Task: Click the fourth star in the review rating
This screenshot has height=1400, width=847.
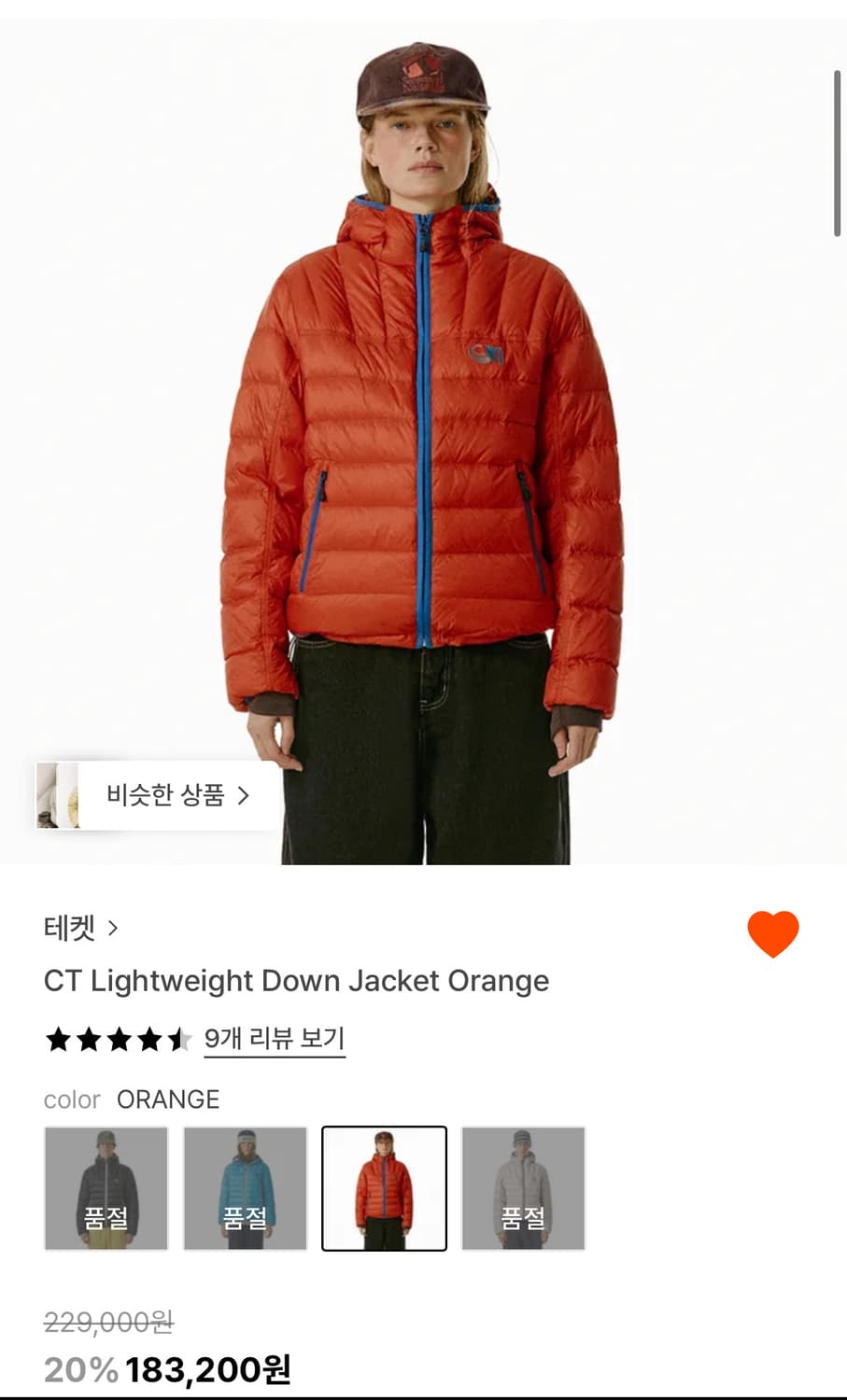Action: [148, 1039]
